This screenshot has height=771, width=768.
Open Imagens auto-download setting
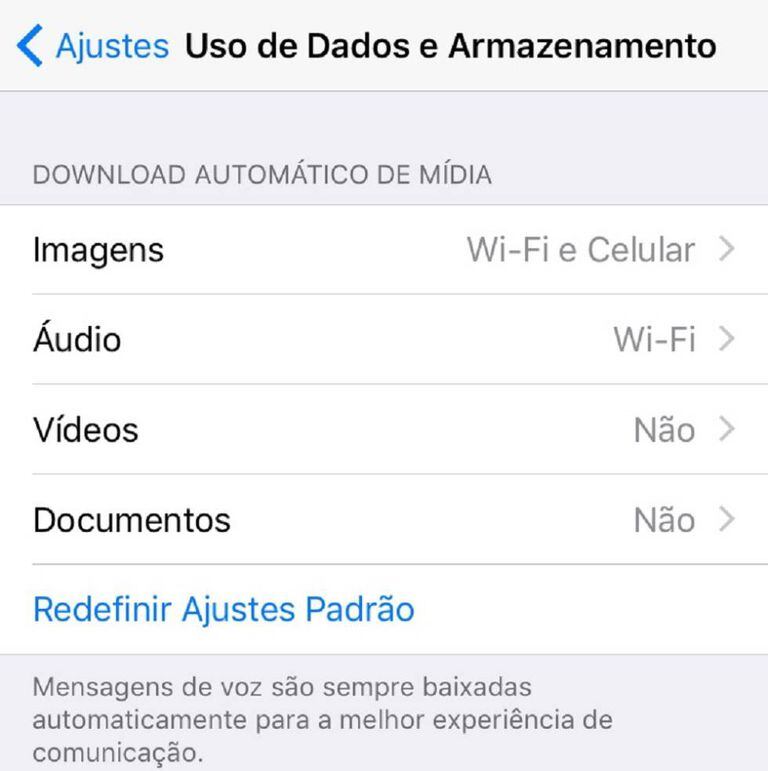[384, 250]
